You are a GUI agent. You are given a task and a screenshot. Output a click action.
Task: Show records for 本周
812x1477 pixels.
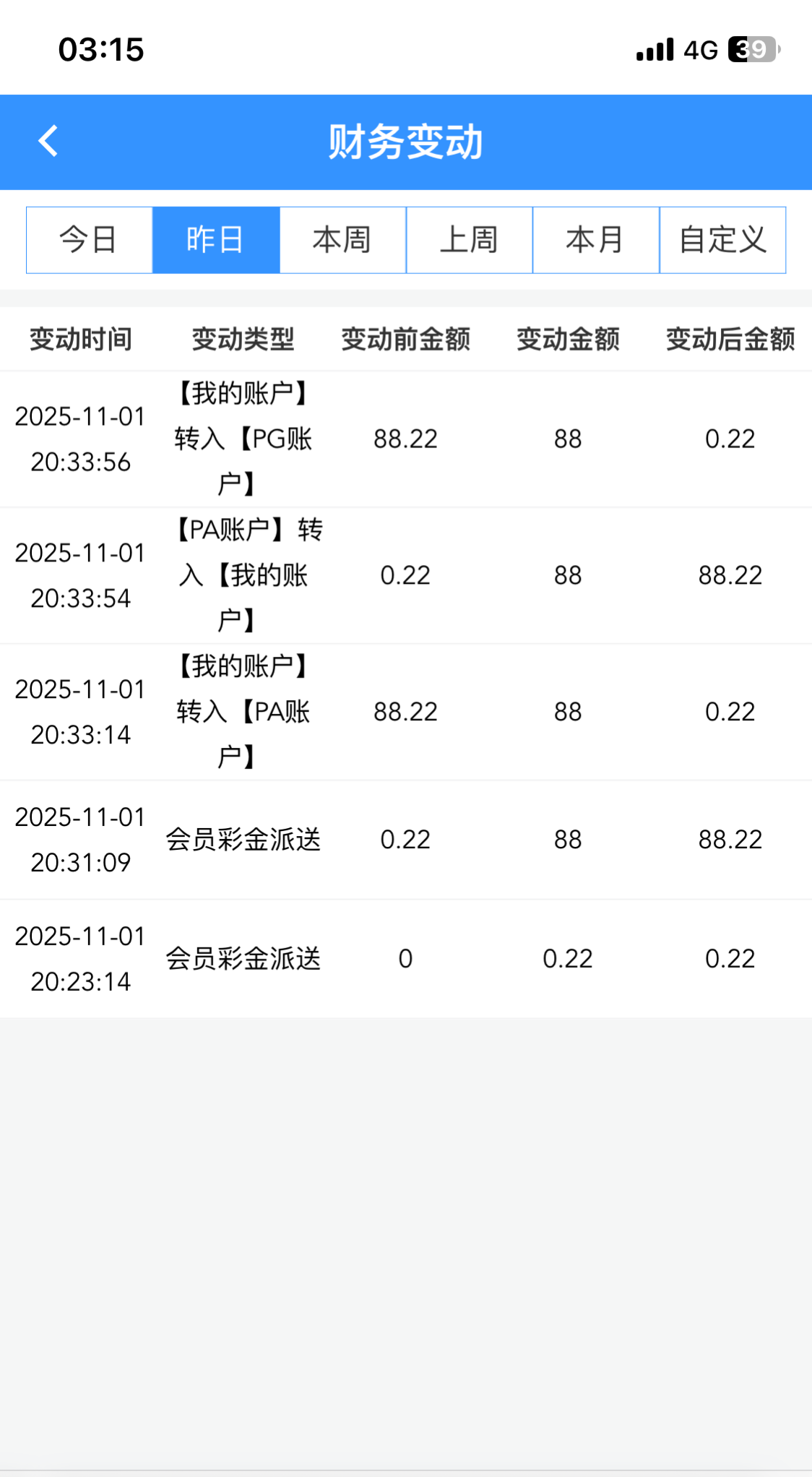[x=342, y=240]
